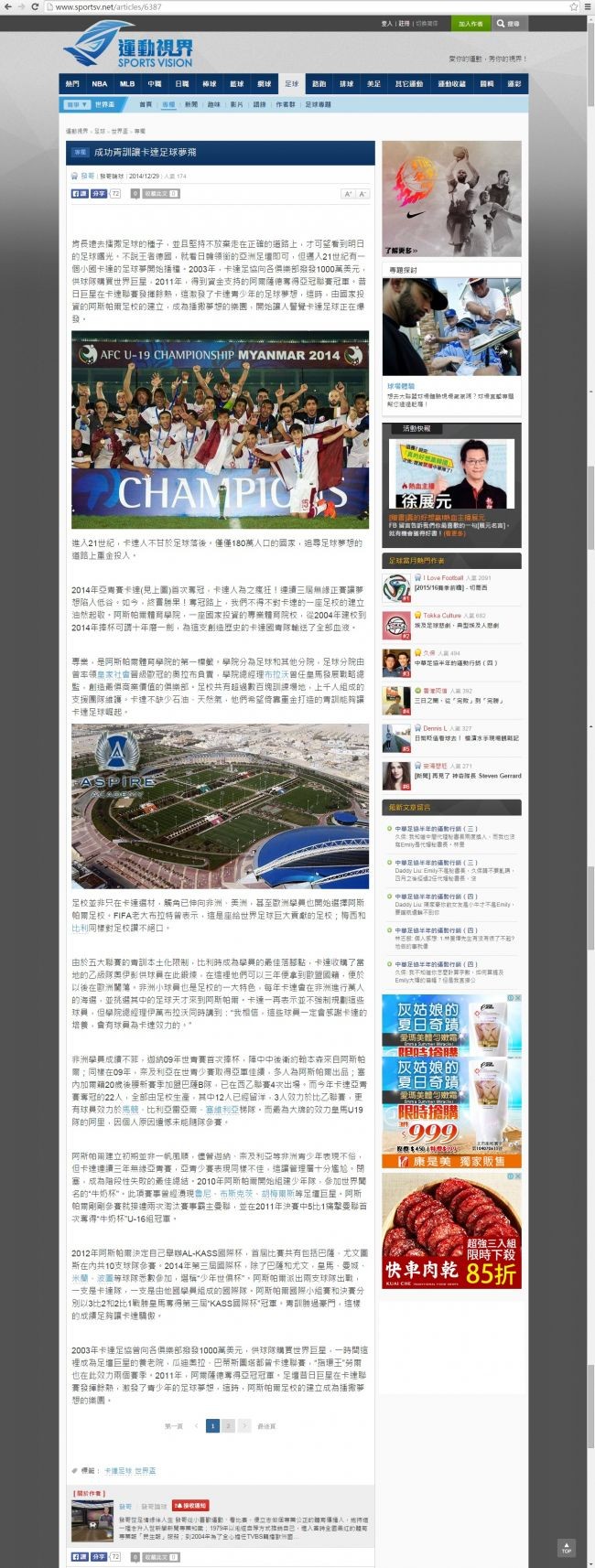Open the 世界盃 tag below the article

coord(146,1470)
